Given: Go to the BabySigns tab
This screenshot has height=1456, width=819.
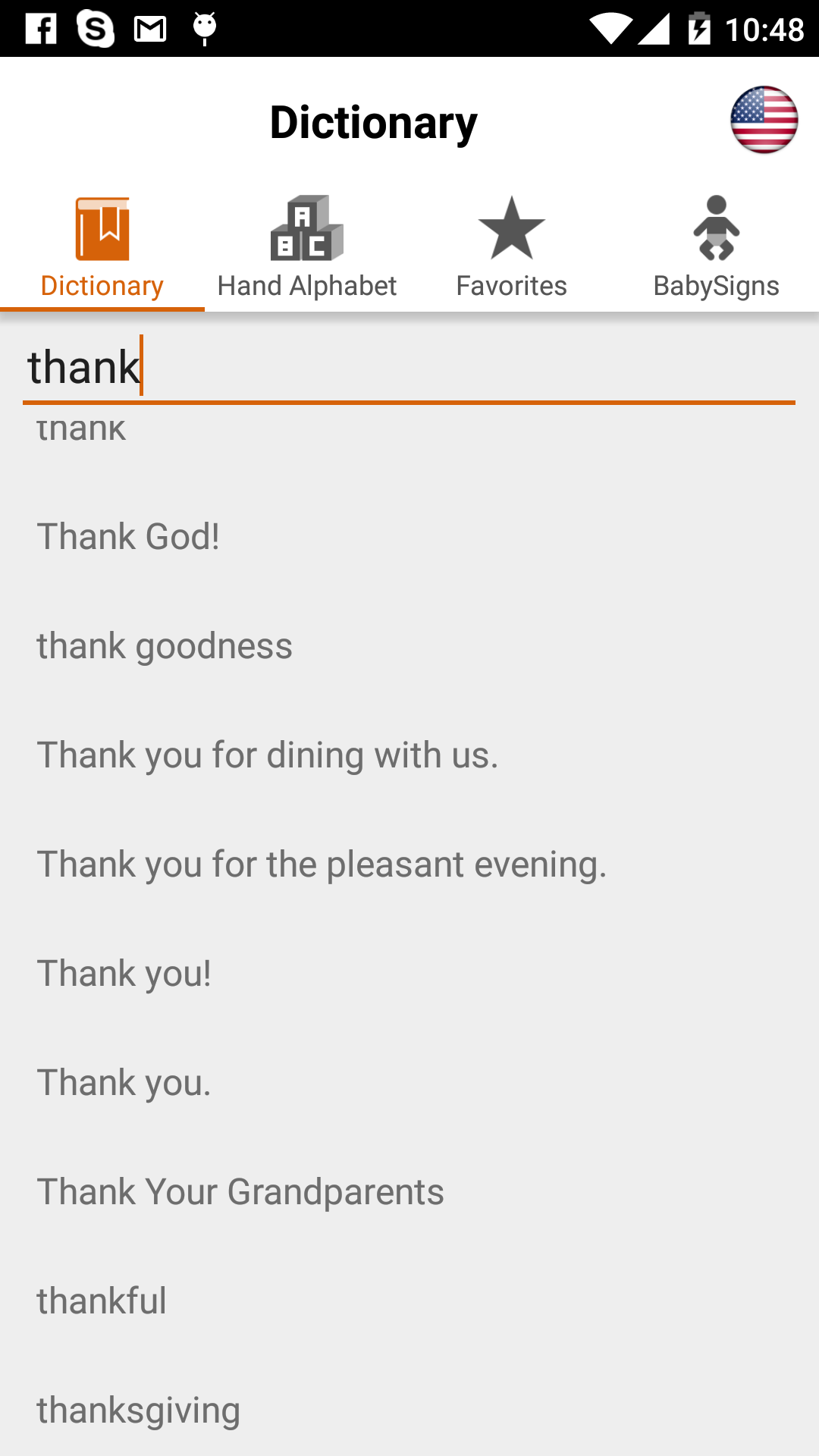Looking at the screenshot, I should pyautogui.click(x=717, y=248).
